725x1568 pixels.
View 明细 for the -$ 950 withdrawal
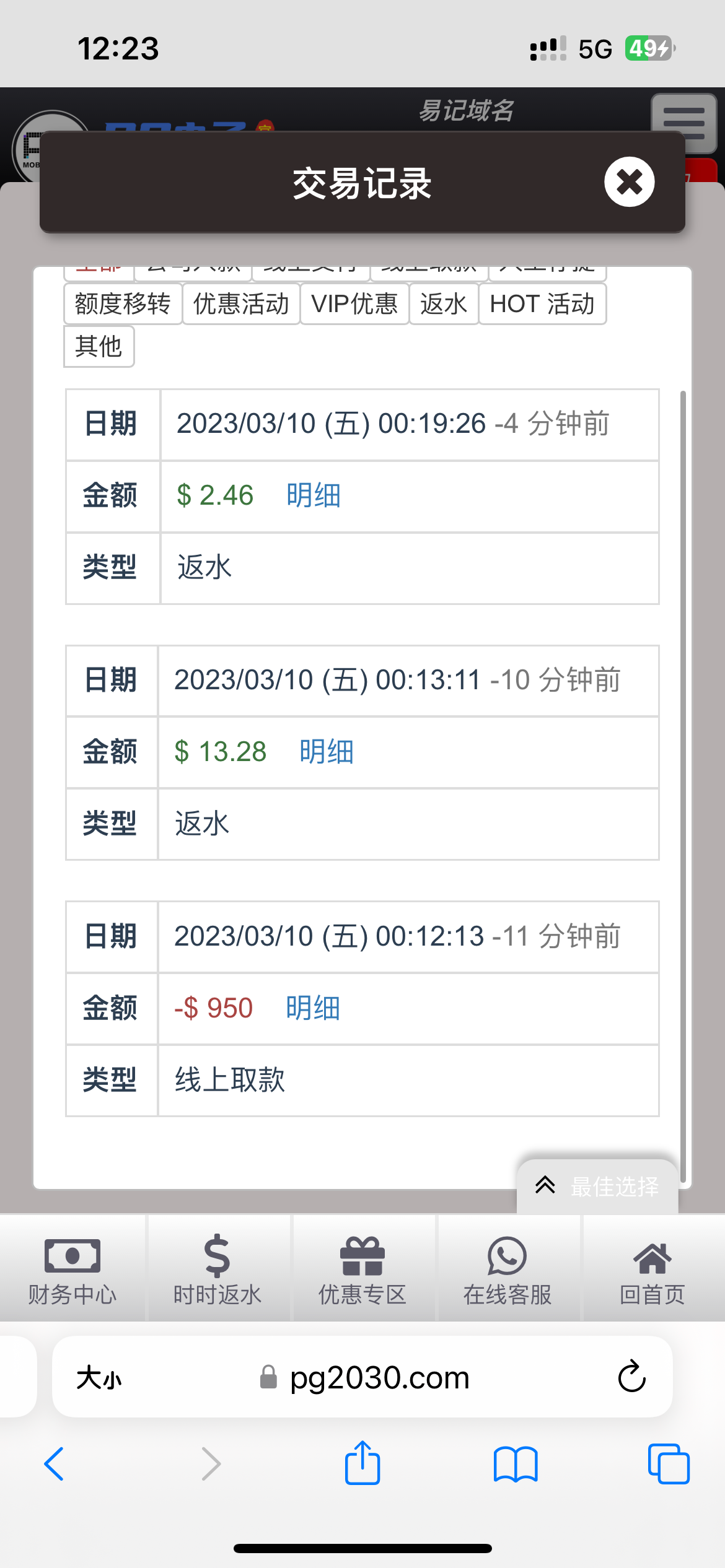pyautogui.click(x=313, y=1009)
